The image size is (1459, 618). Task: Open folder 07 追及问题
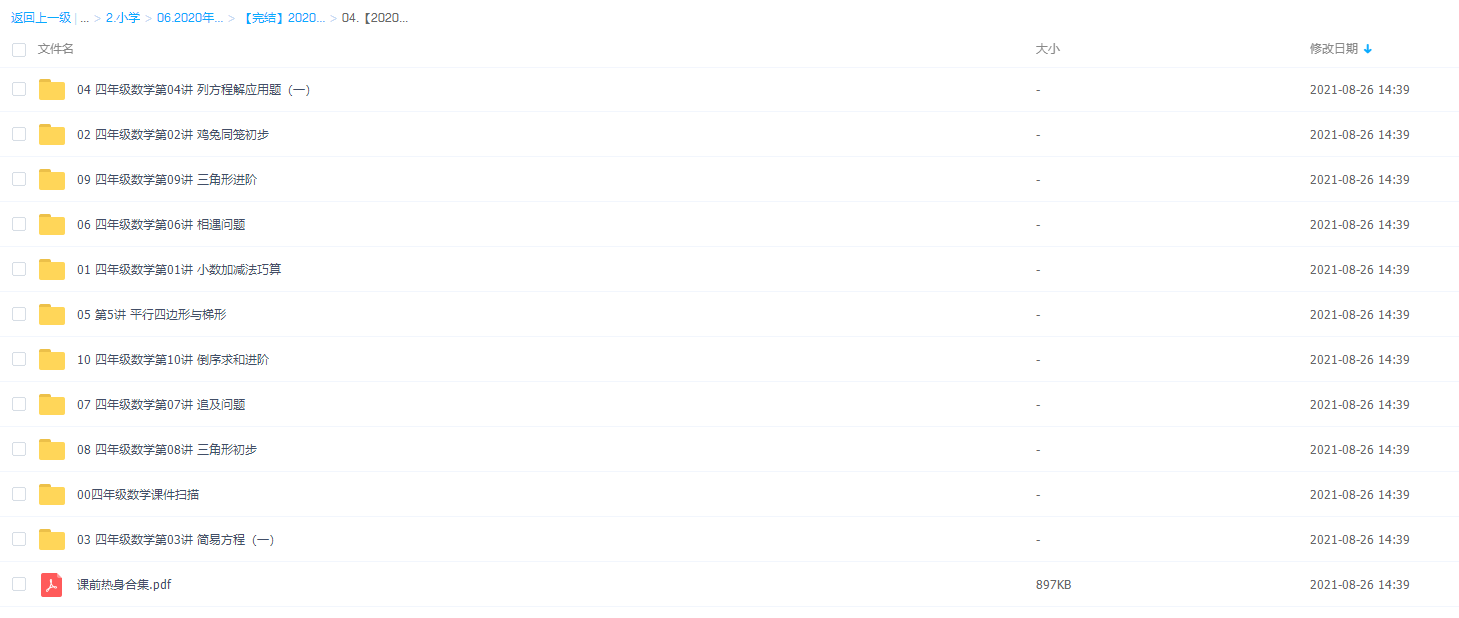point(160,405)
